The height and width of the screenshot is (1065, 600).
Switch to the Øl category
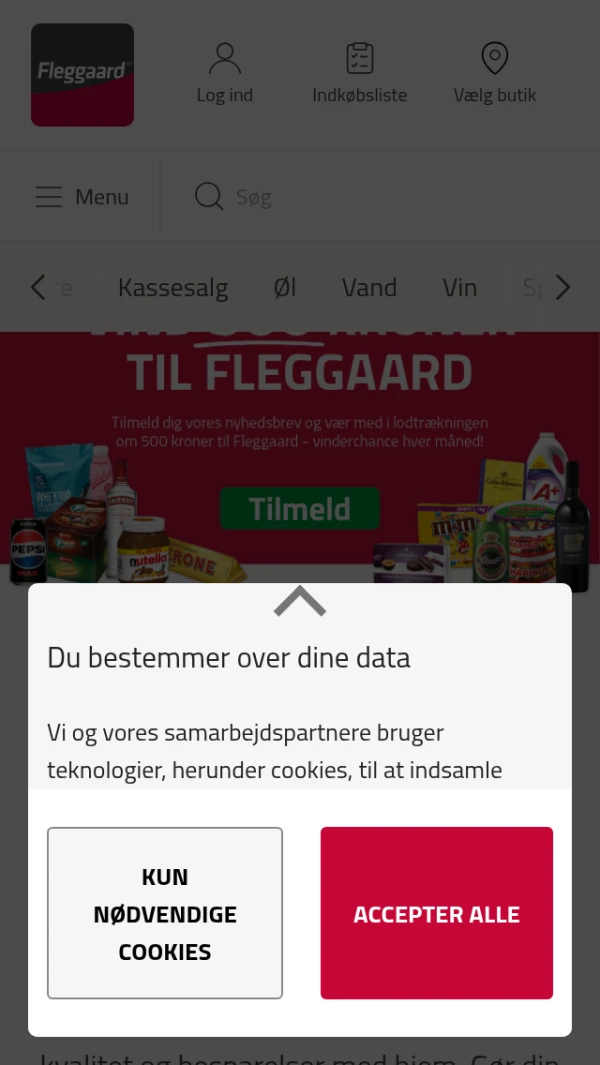(285, 288)
